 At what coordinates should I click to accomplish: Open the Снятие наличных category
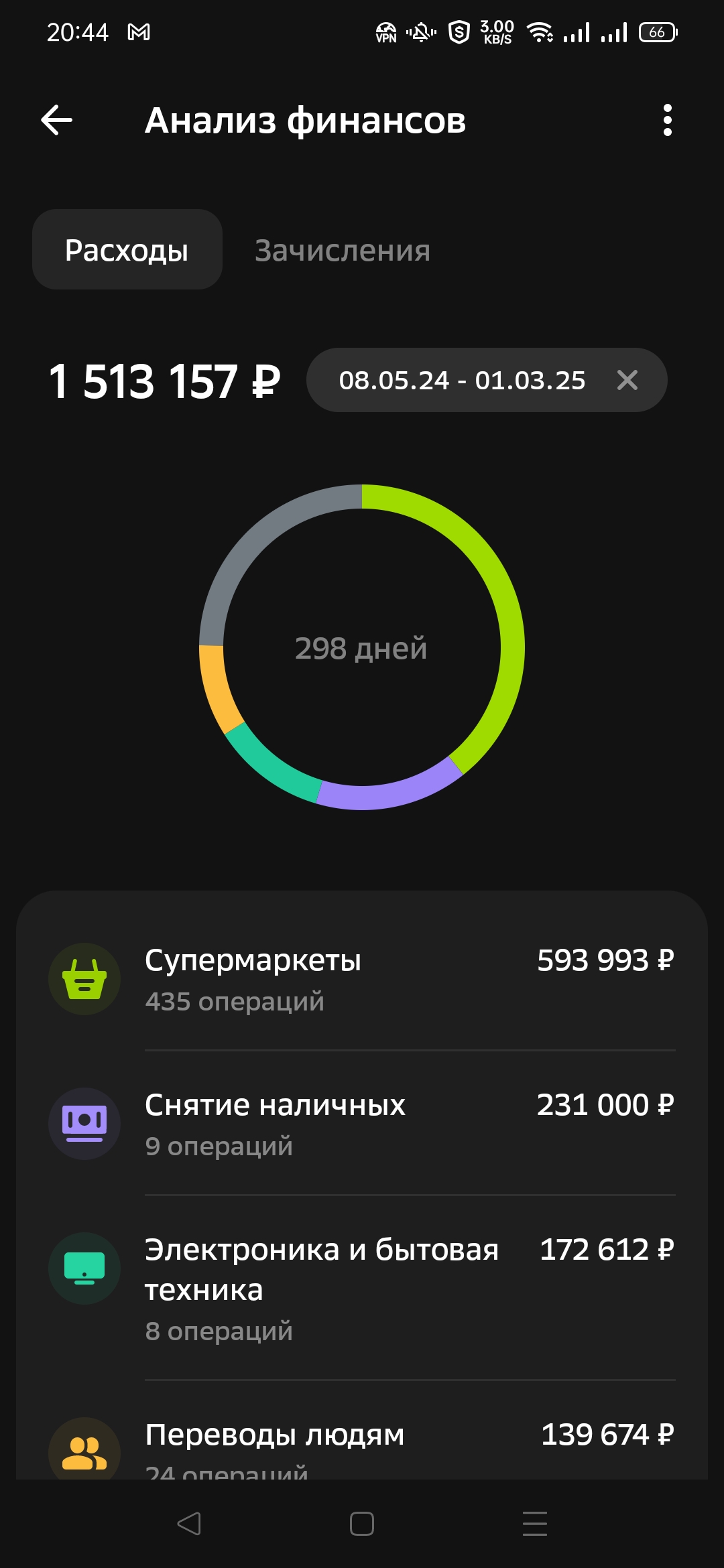(x=362, y=1124)
